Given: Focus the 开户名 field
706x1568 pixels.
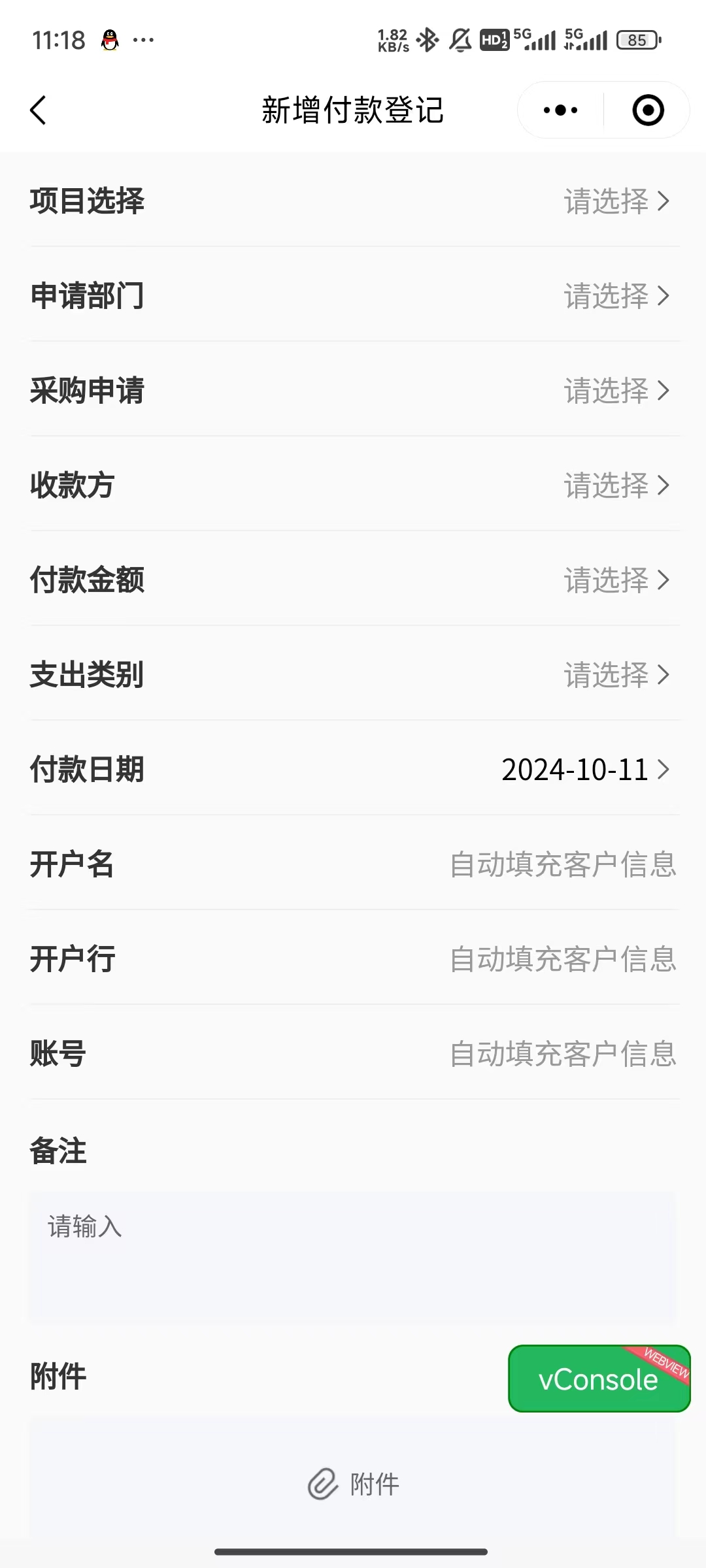Looking at the screenshot, I should 562,864.
